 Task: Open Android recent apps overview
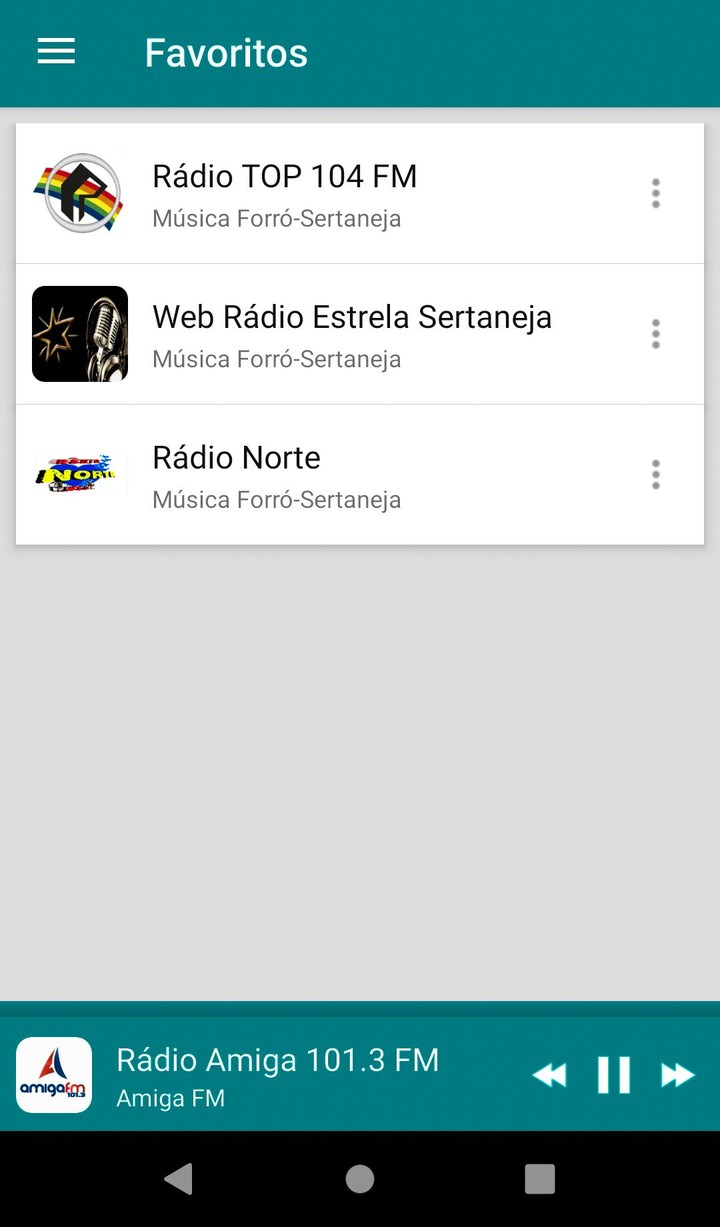click(x=540, y=1179)
